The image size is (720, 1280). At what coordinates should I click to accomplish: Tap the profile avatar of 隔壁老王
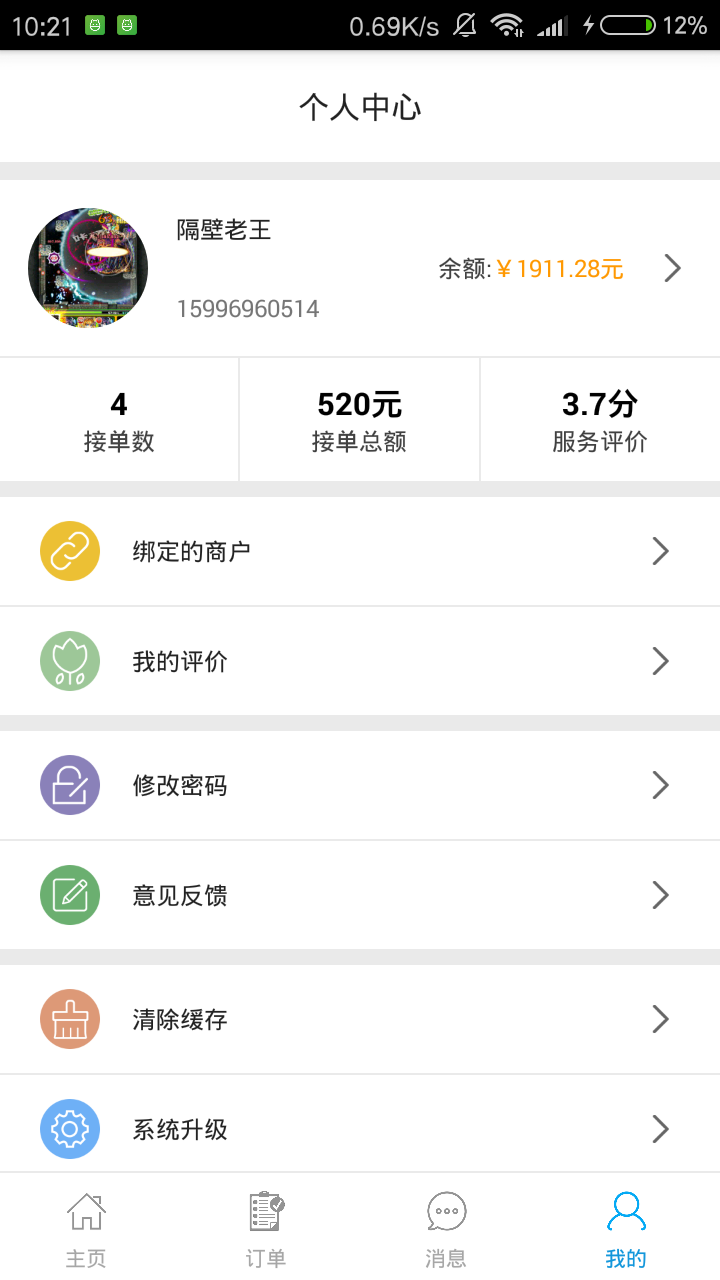[x=88, y=268]
